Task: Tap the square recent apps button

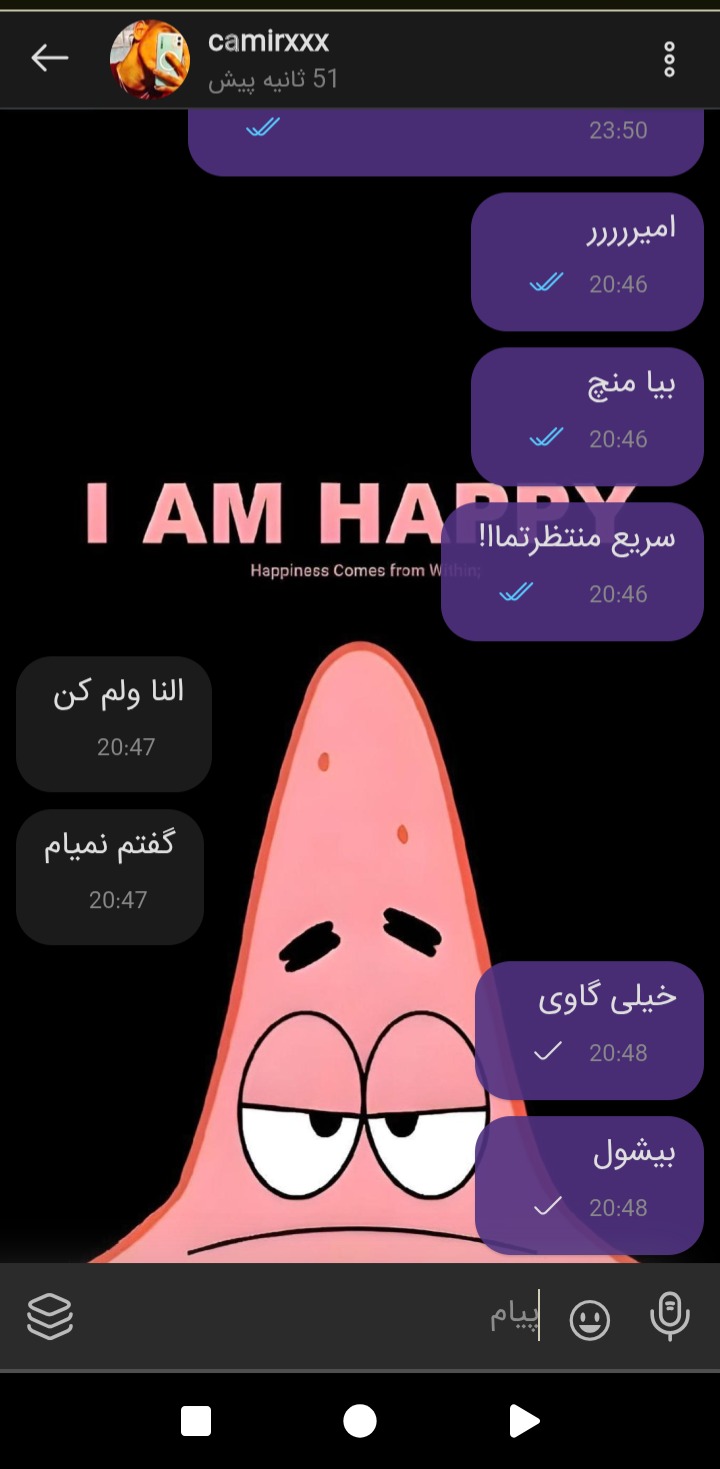Action: [x=196, y=1420]
